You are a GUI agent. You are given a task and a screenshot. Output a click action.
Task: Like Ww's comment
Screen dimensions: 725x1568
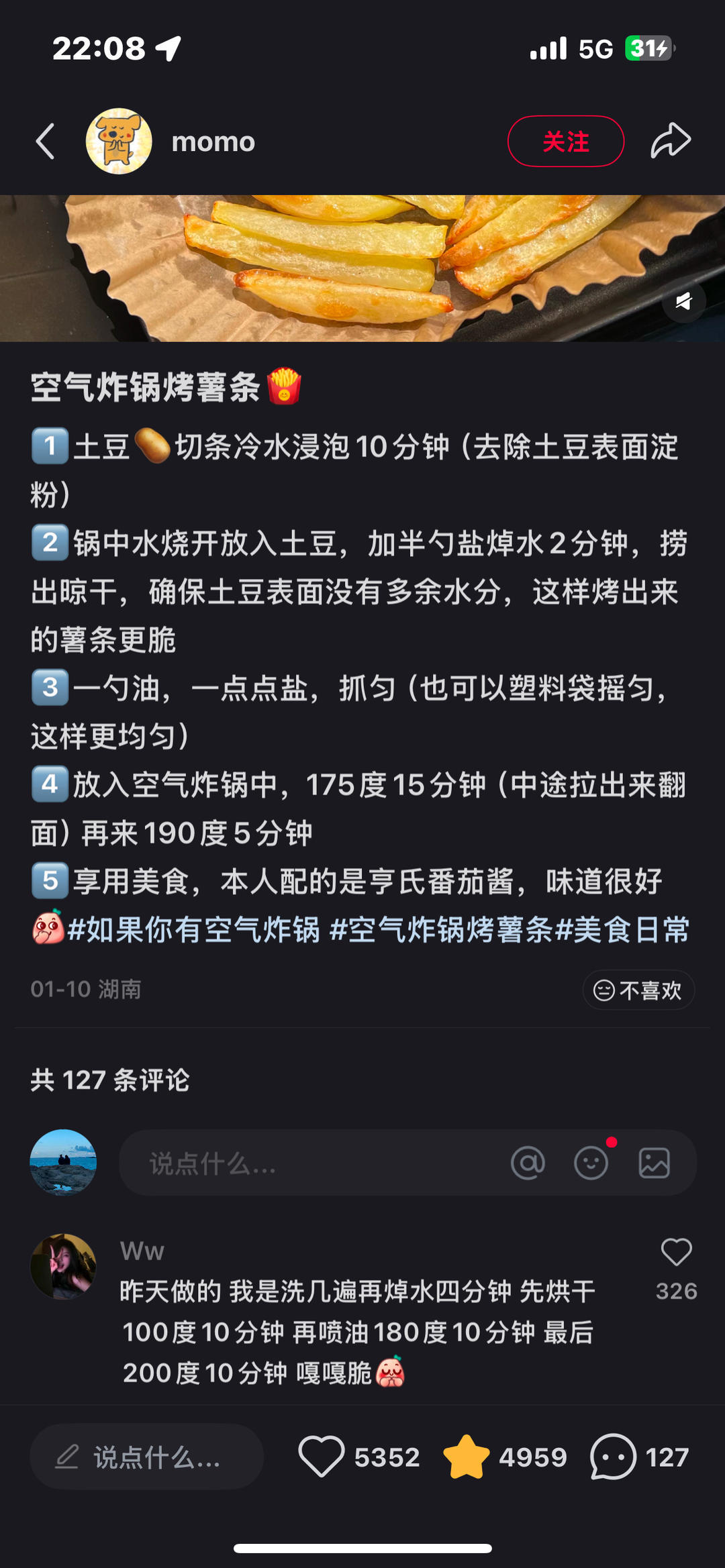pyautogui.click(x=676, y=1253)
